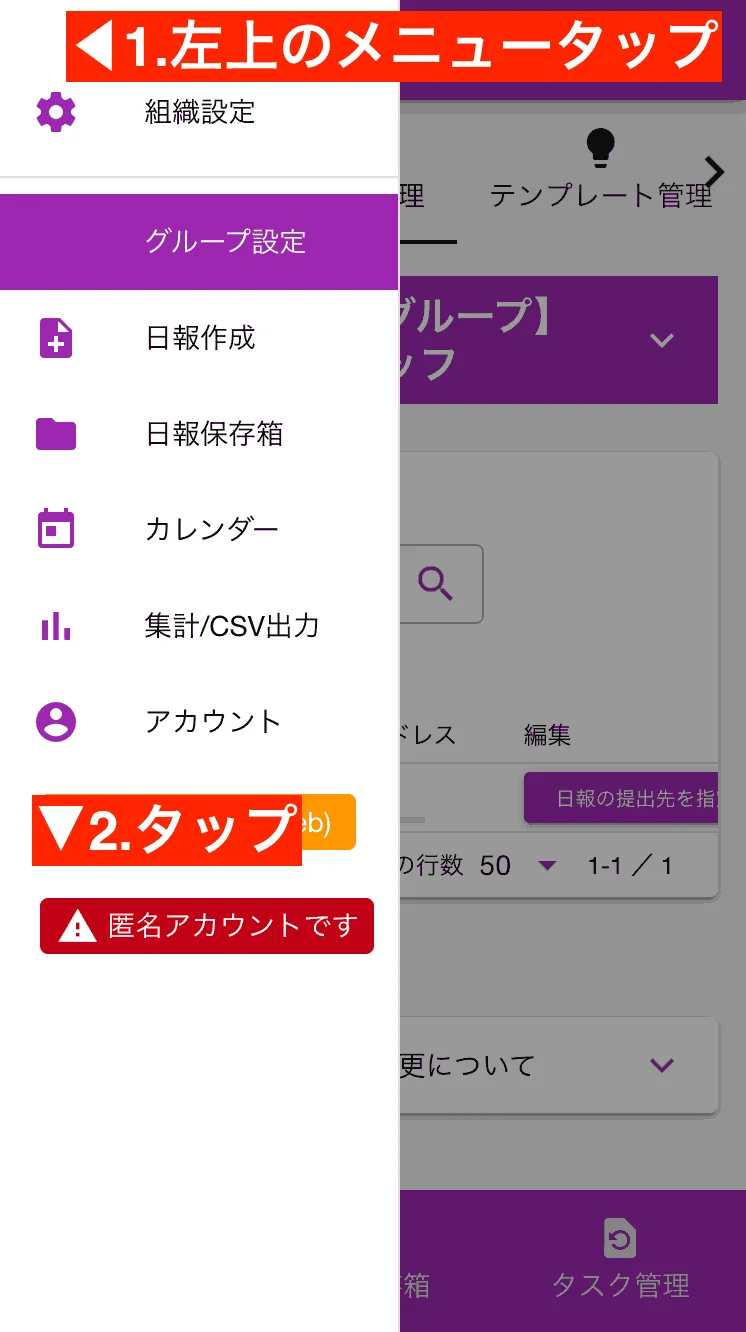Viewport: 746px width, 1332px height.
Task: Expand the 更について section chevron
Action: (x=661, y=1066)
